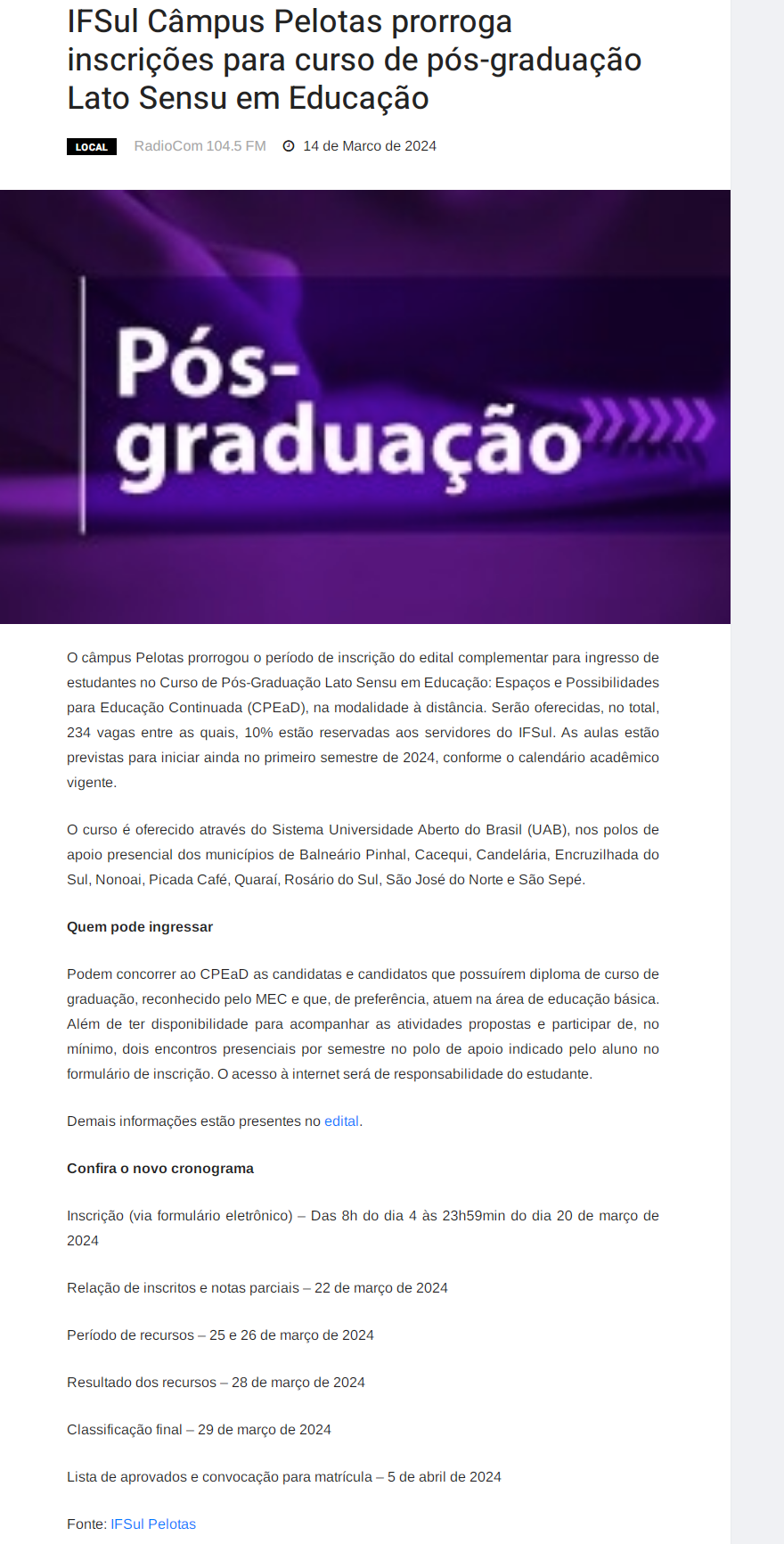
Task: Open the LOCAL category tag
Action: click(91, 147)
